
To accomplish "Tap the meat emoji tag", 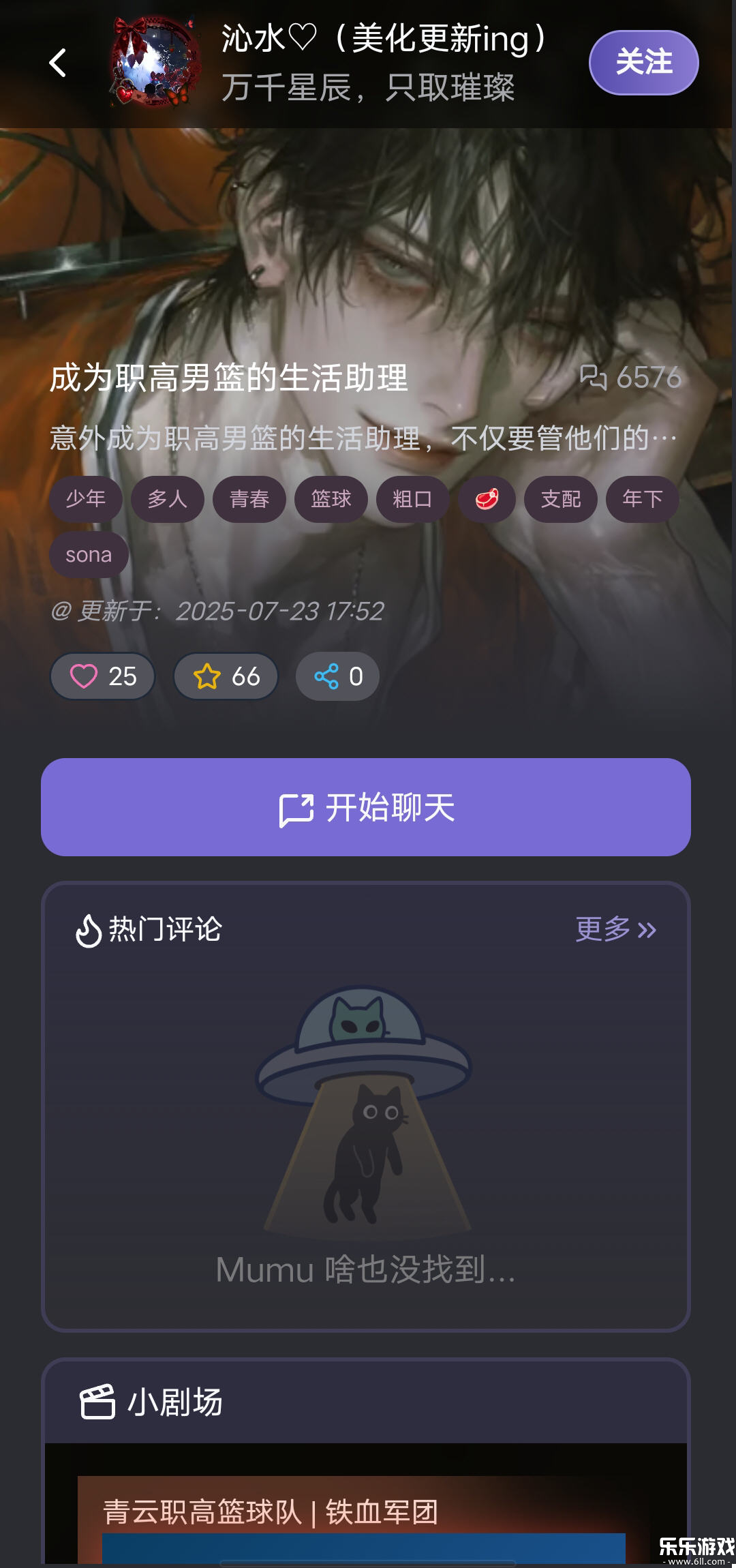I will point(488,499).
